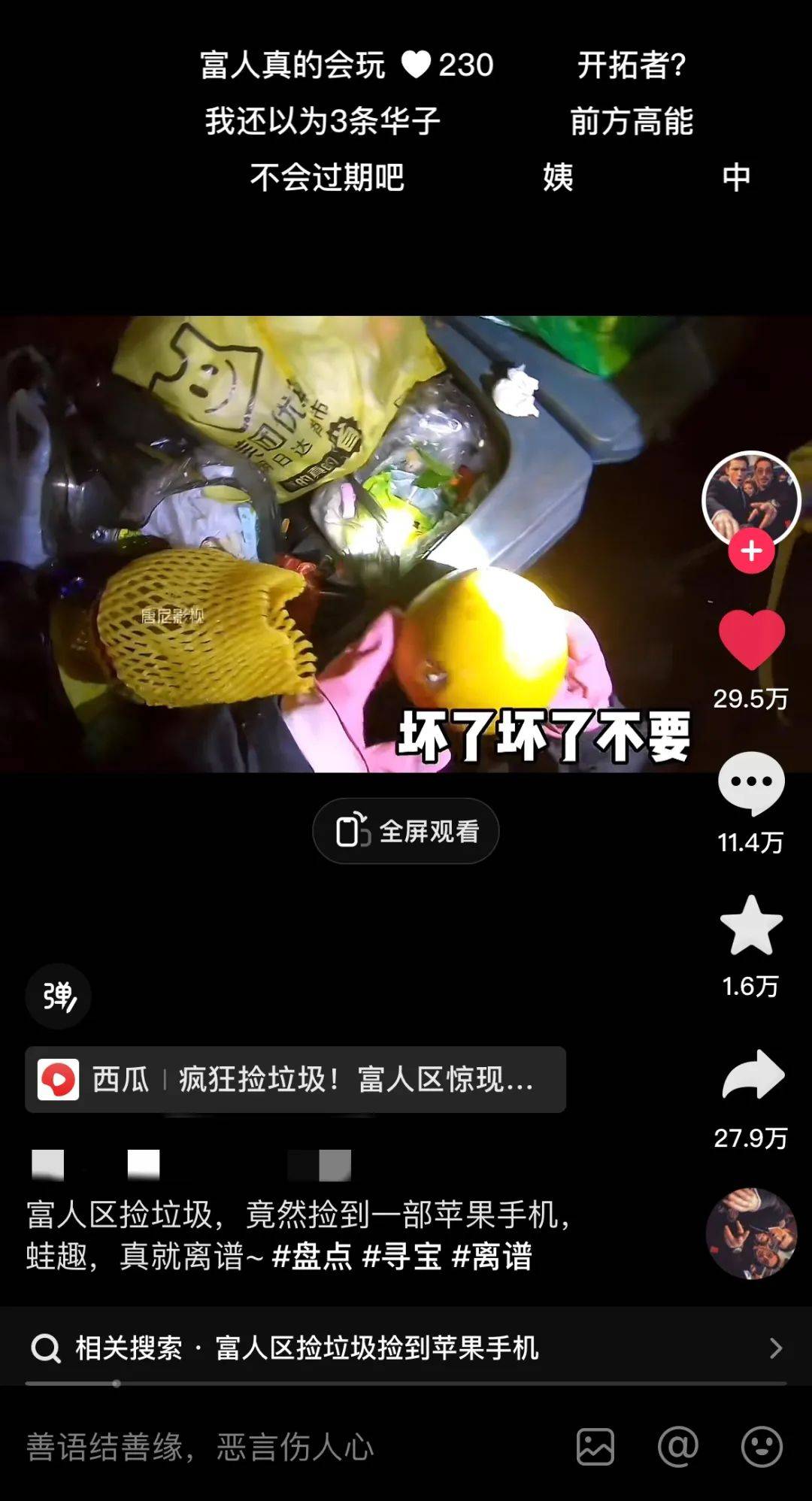The height and width of the screenshot is (1501, 812).
Task: Attach a picture to the comment
Action: click(x=595, y=1447)
